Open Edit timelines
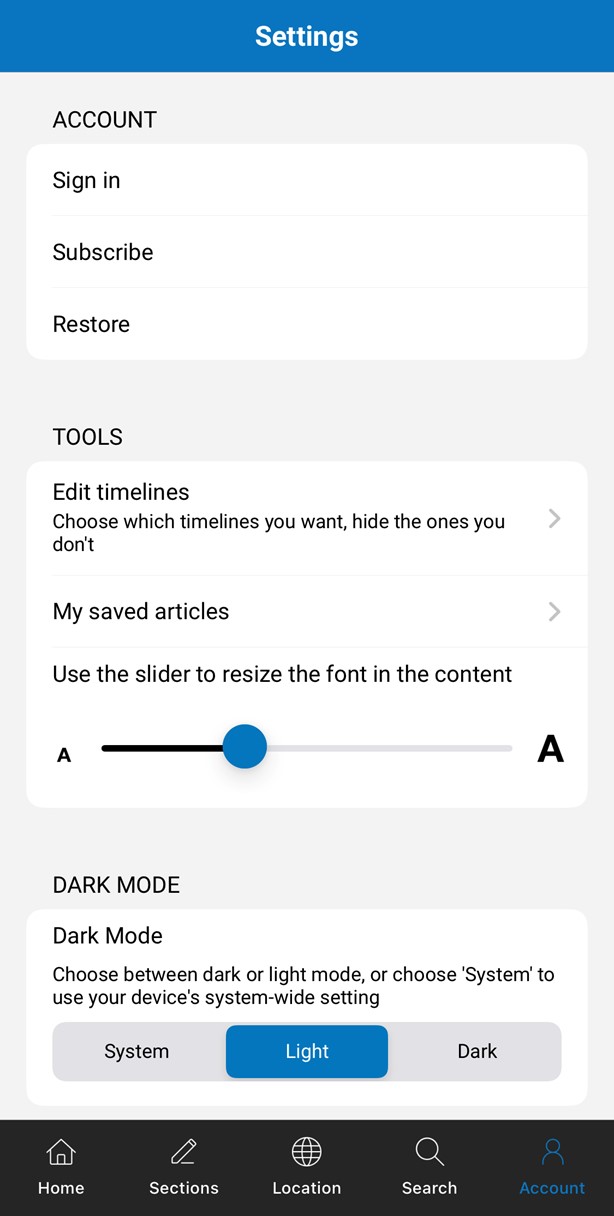The image size is (614, 1216). coord(306,518)
